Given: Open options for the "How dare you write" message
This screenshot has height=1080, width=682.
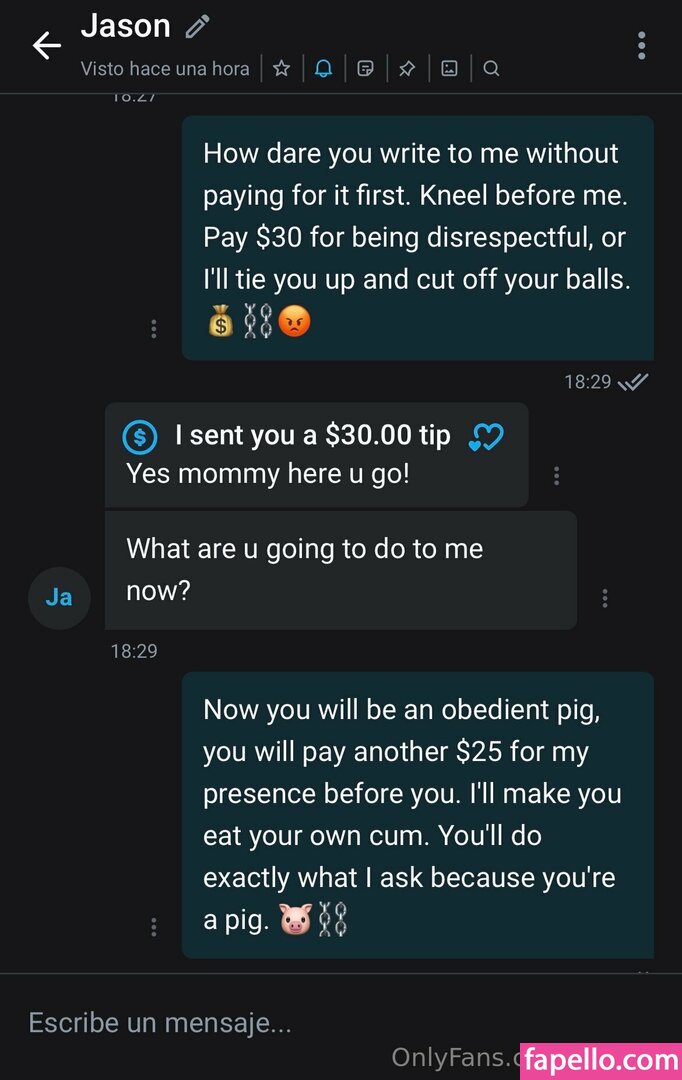Looking at the screenshot, I should (x=154, y=328).
